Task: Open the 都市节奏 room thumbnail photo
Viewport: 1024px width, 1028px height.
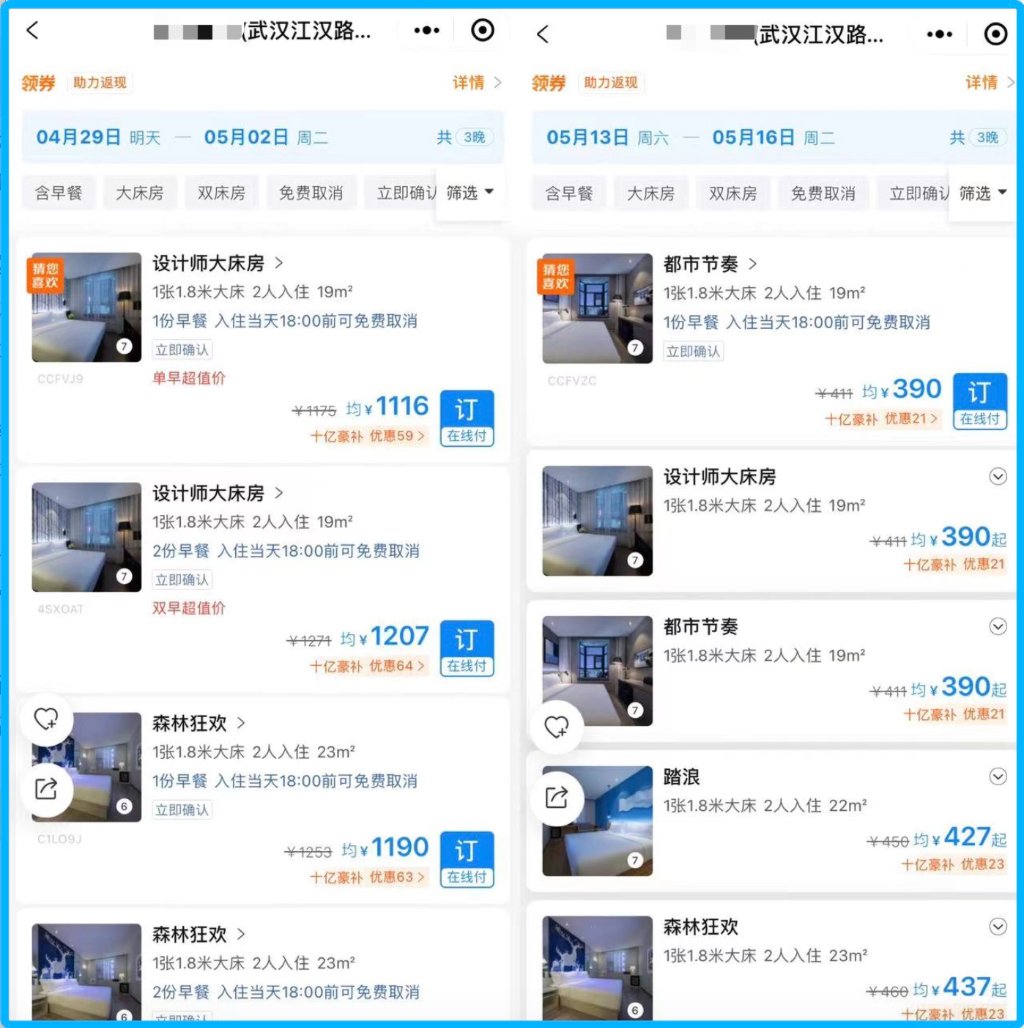Action: tap(597, 307)
